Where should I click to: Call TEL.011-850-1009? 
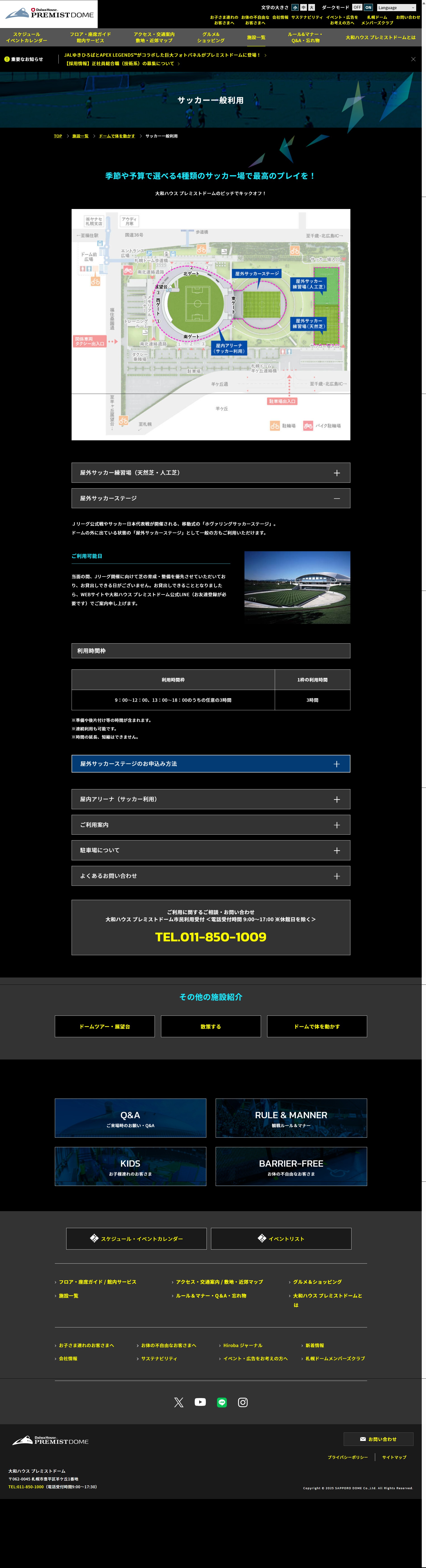210,937
